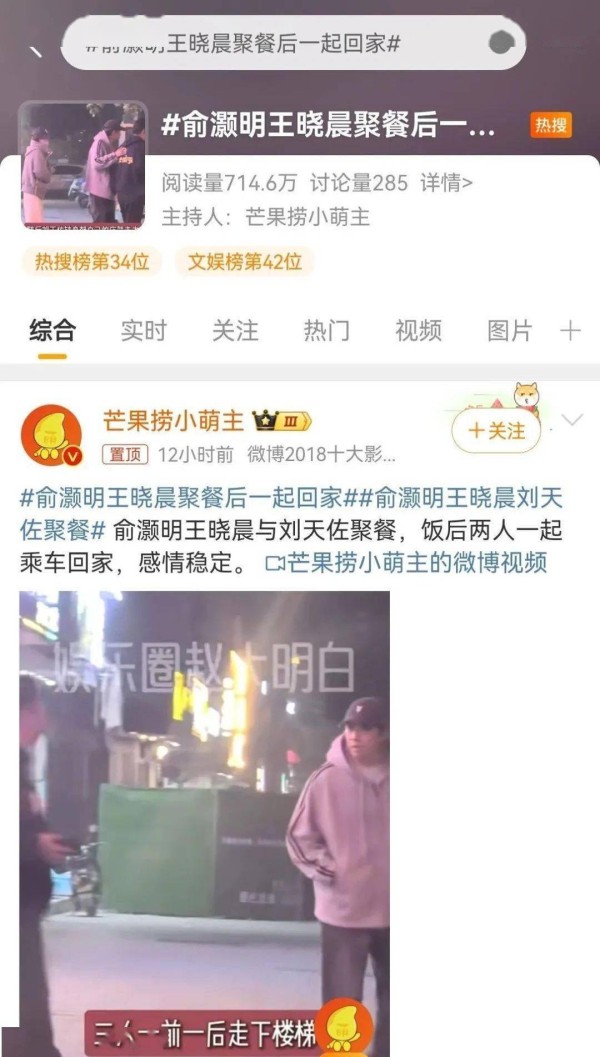The width and height of the screenshot is (600, 1057).
Task: Switch to the 实时 tab
Action: click(144, 330)
